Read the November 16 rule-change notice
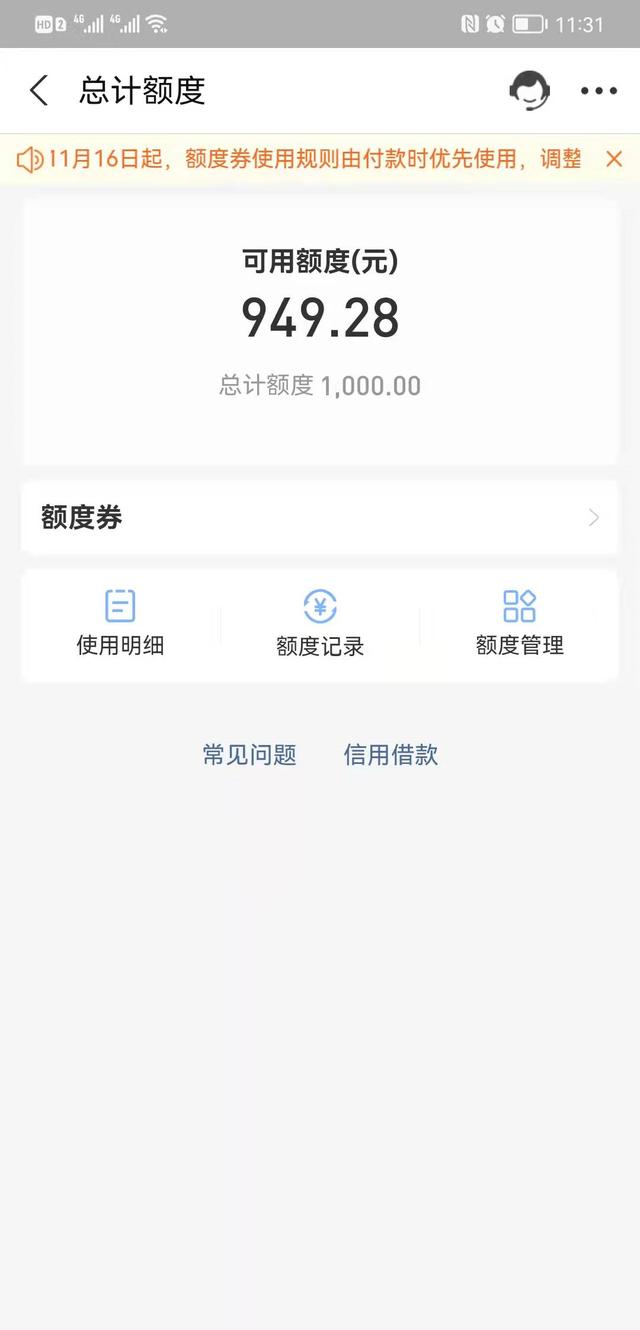This screenshot has height=1330, width=640. (x=310, y=159)
